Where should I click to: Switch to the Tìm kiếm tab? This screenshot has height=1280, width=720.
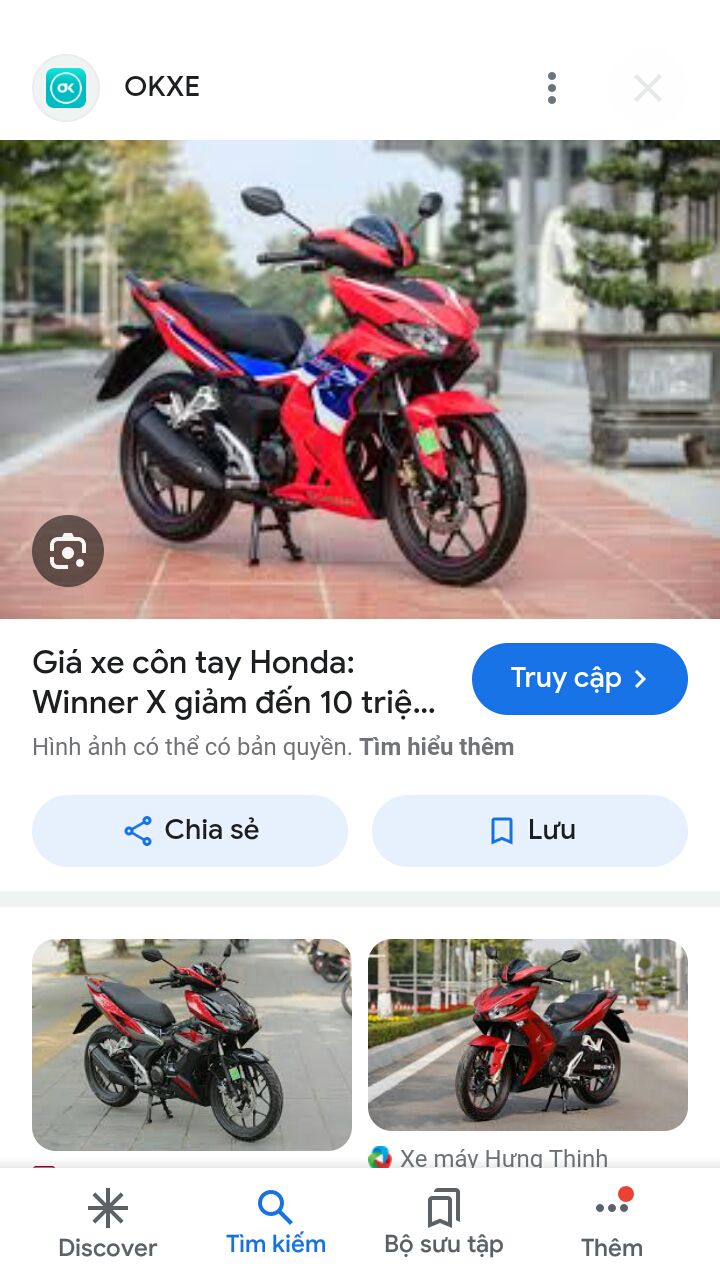(x=276, y=1224)
